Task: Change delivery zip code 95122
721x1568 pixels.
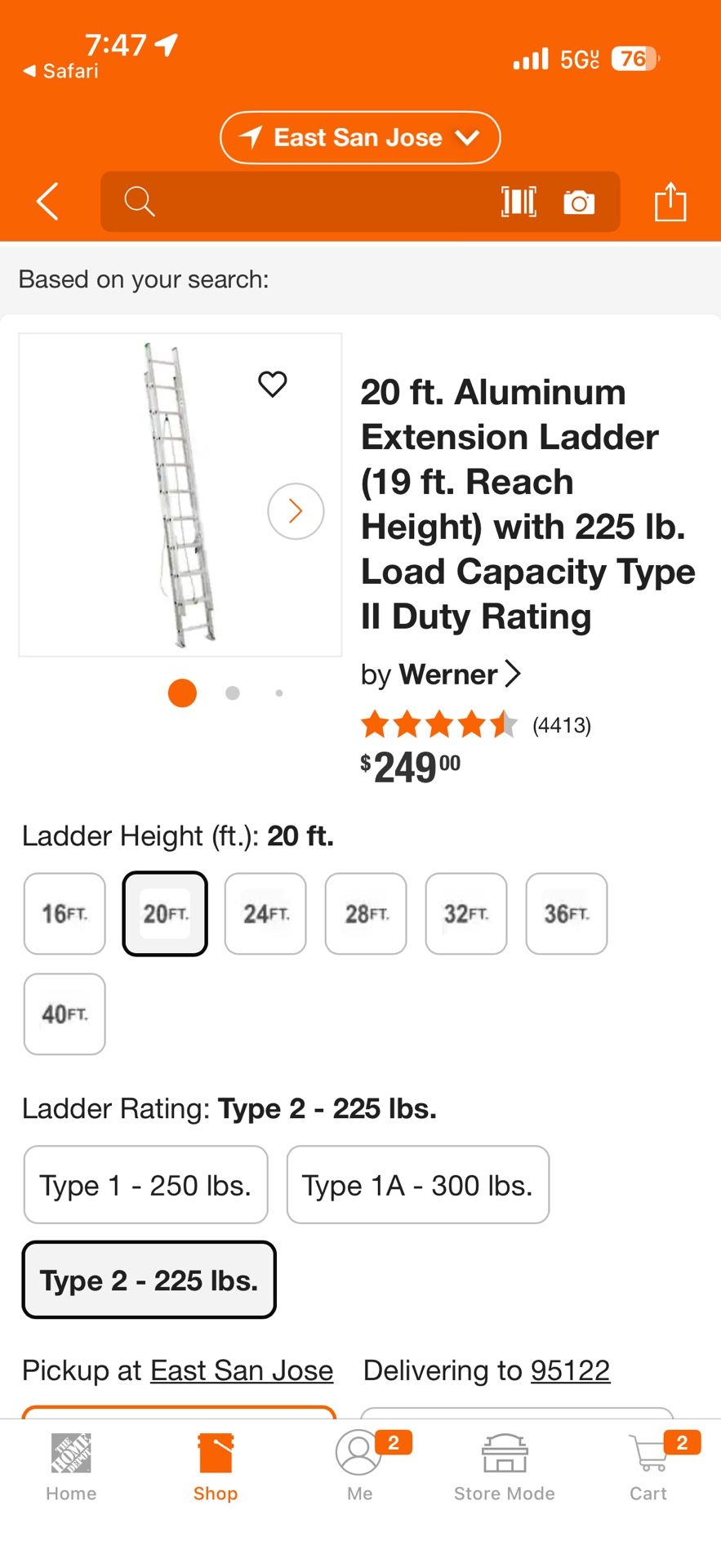Action: 570,1370
